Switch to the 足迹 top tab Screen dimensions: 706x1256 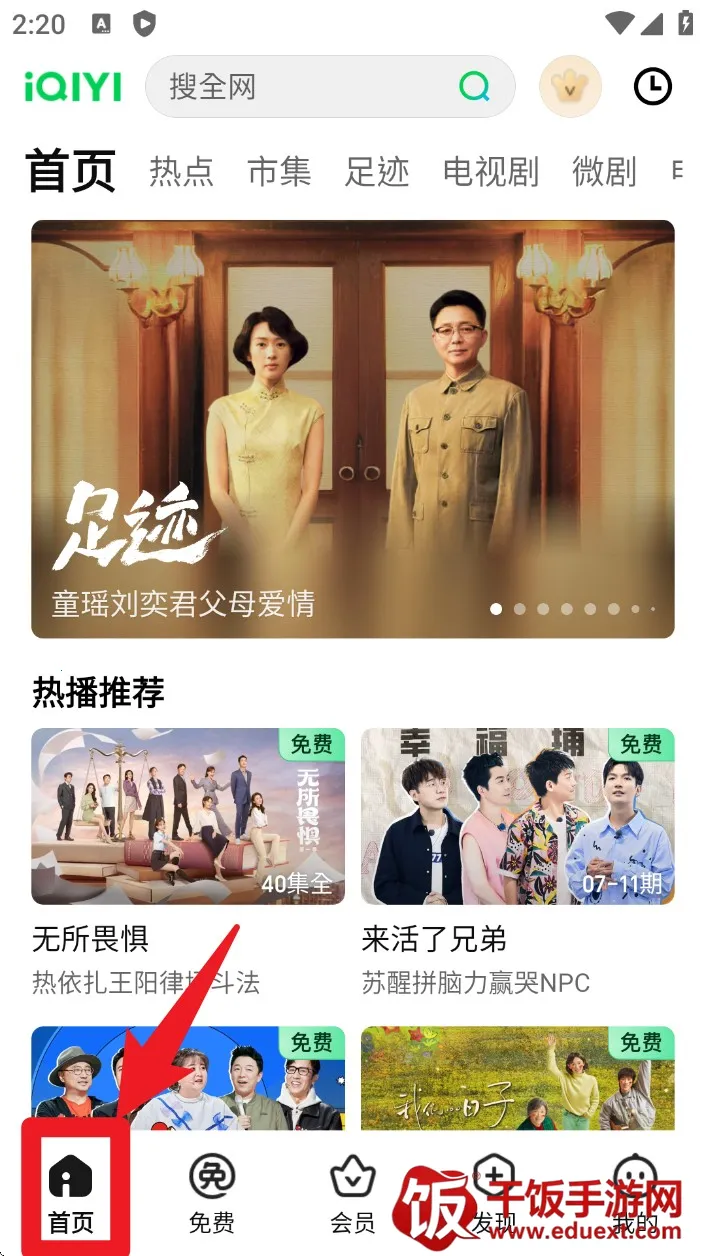(x=377, y=172)
